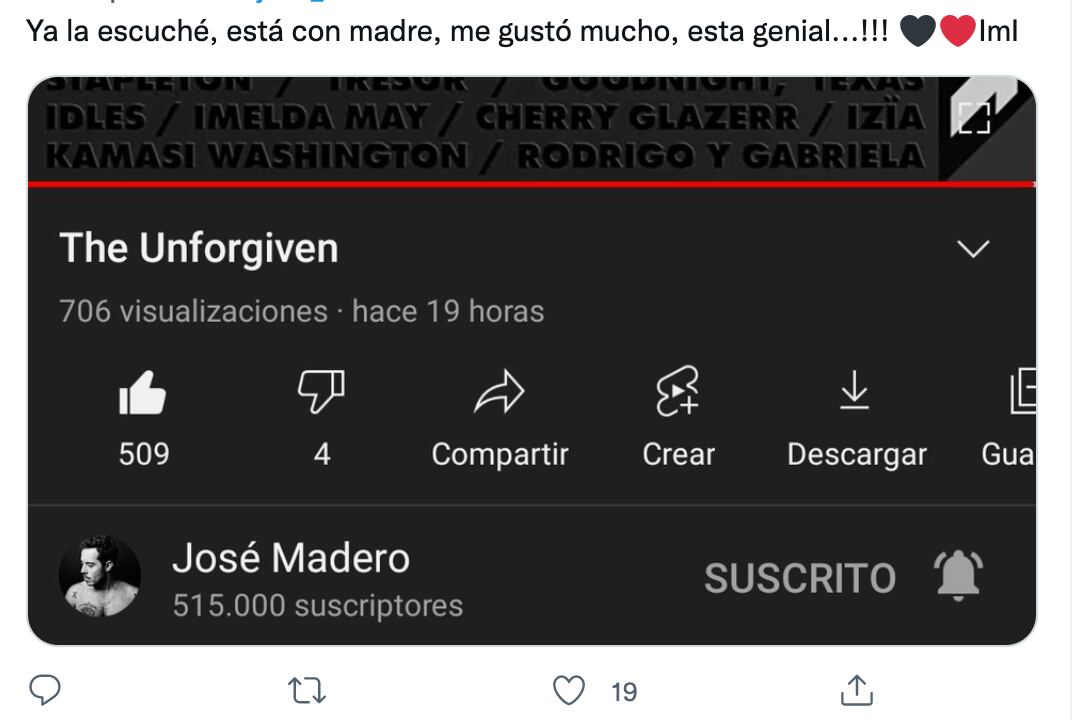Like the tweet with 19 likes
Screen dimensions: 1084x720
pos(569,690)
